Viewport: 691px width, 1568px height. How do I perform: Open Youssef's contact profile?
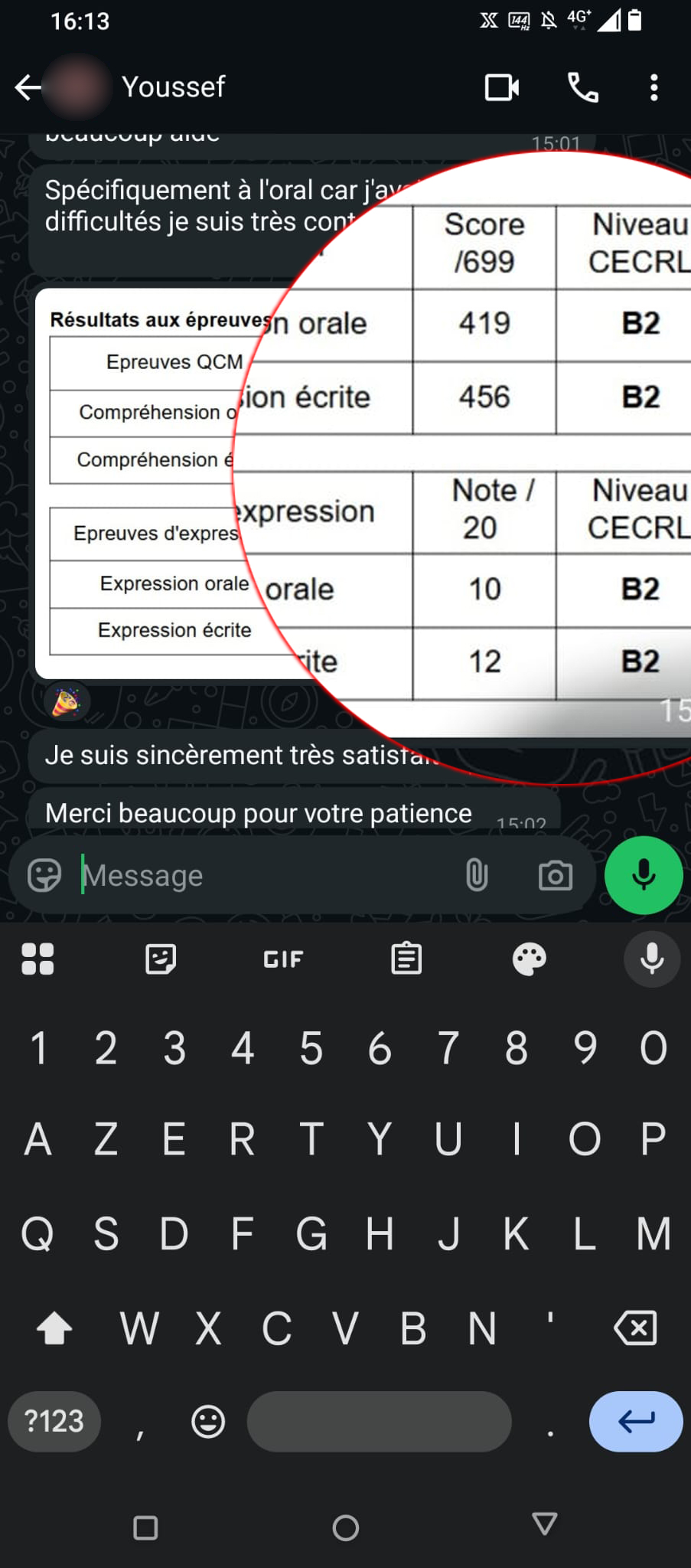[174, 87]
